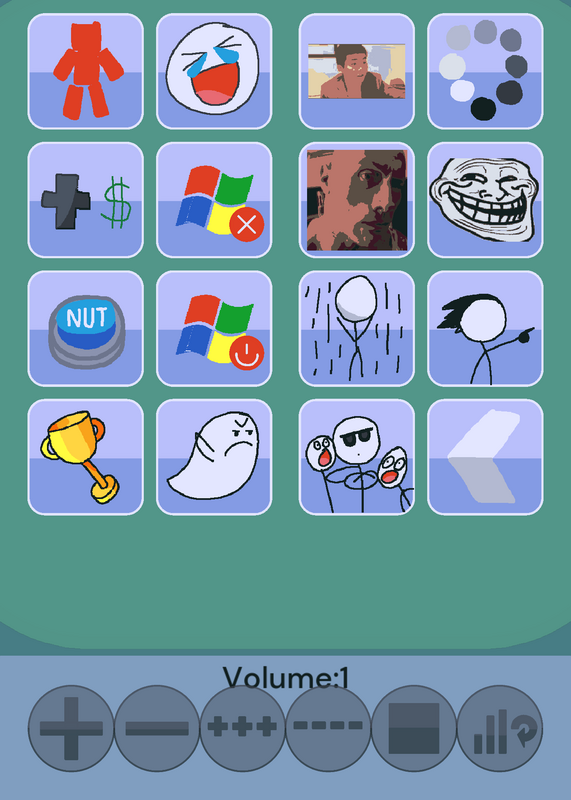This screenshot has height=800, width=571.
Task: Play the pointing stick figure tile
Action: click(485, 329)
